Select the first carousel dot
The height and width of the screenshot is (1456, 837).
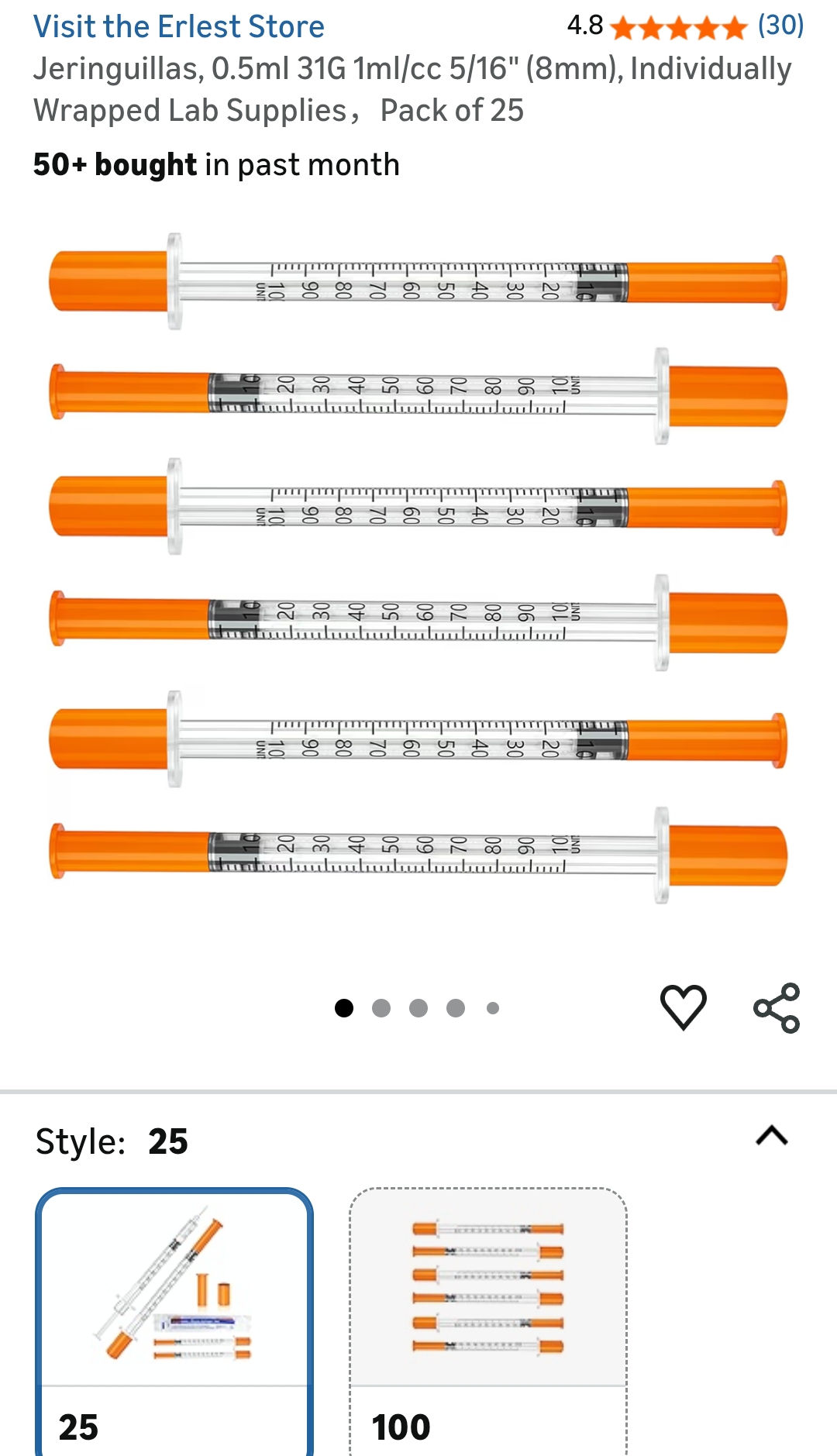tap(344, 1007)
